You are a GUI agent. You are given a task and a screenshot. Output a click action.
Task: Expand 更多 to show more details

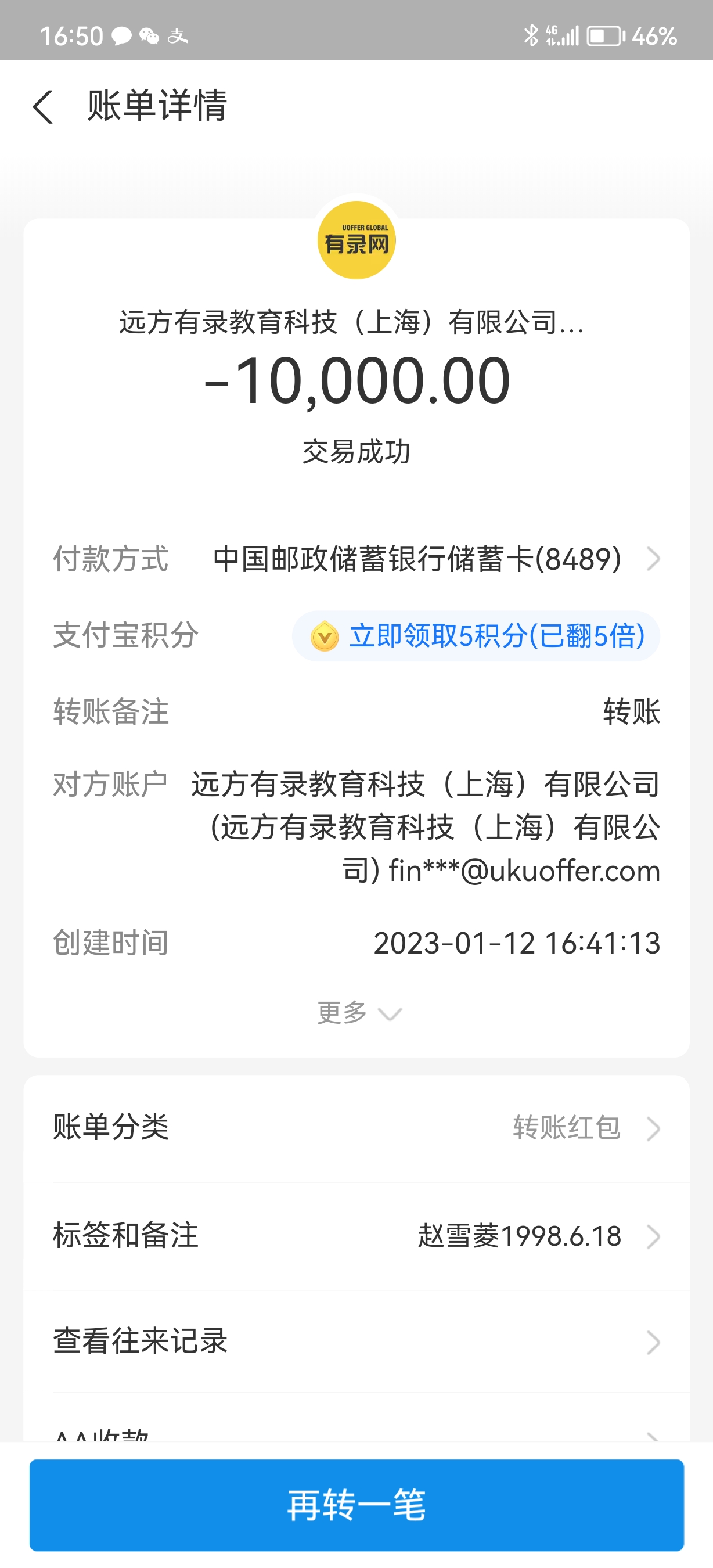pyautogui.click(x=358, y=1013)
